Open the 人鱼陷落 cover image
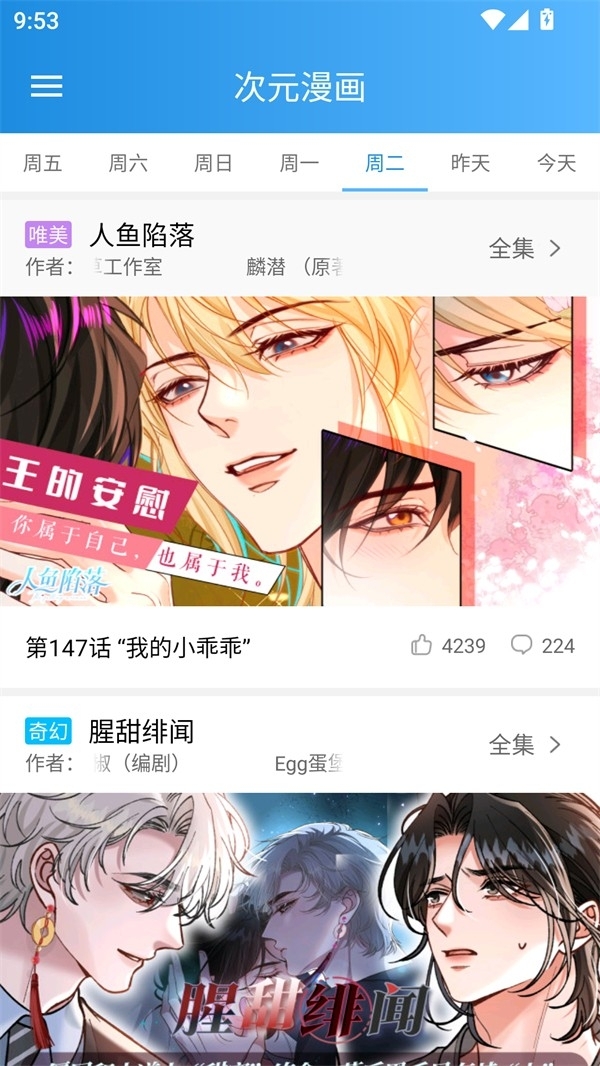Screen dimensions: 600x1066 (300, 450)
